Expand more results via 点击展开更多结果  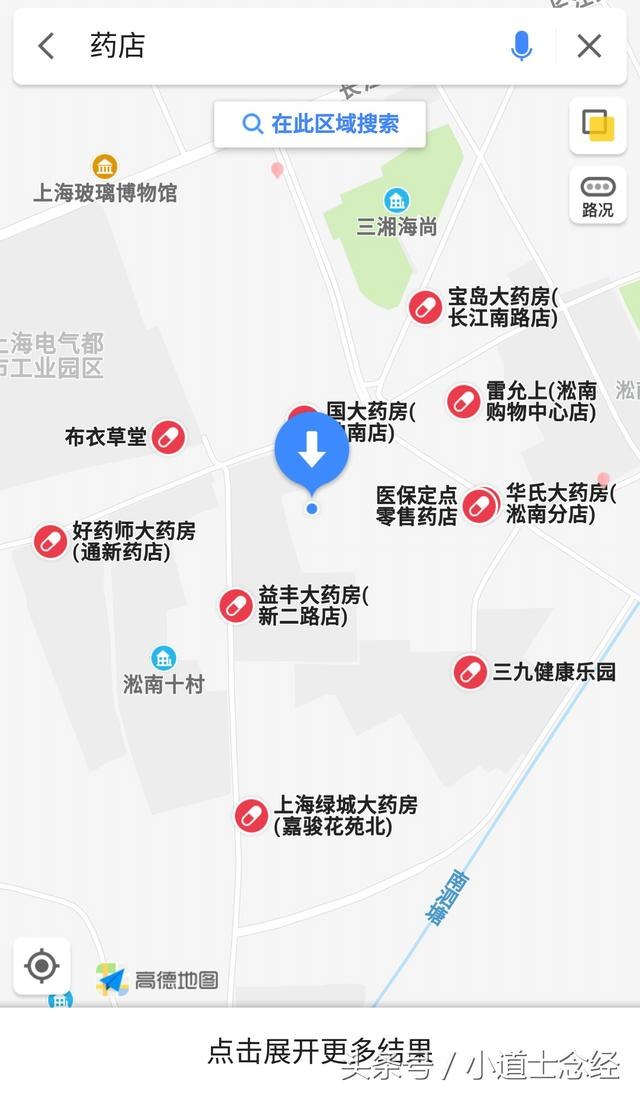click(x=320, y=1050)
